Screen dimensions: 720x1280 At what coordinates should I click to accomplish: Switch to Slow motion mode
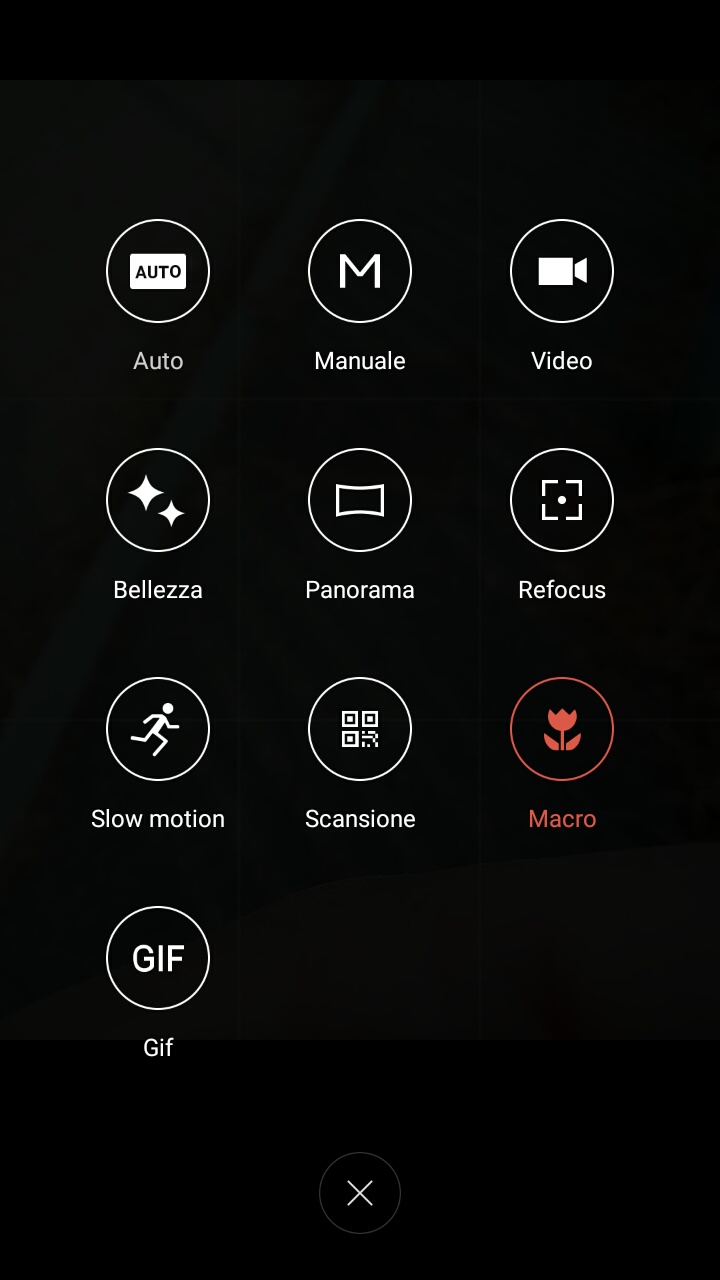click(158, 729)
